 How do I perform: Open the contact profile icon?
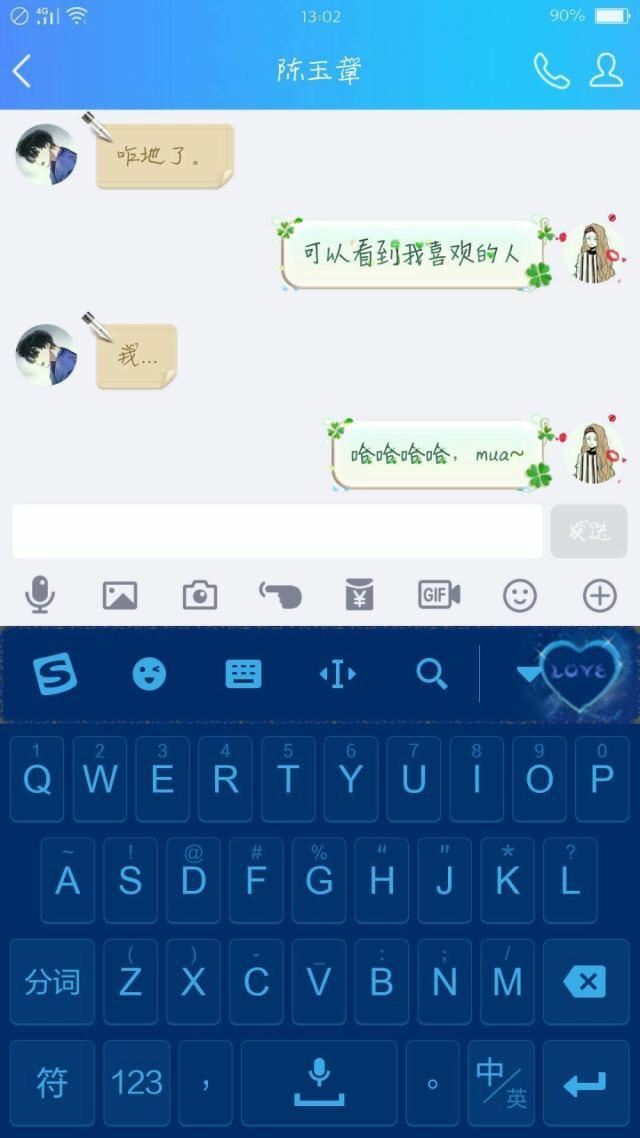point(606,70)
